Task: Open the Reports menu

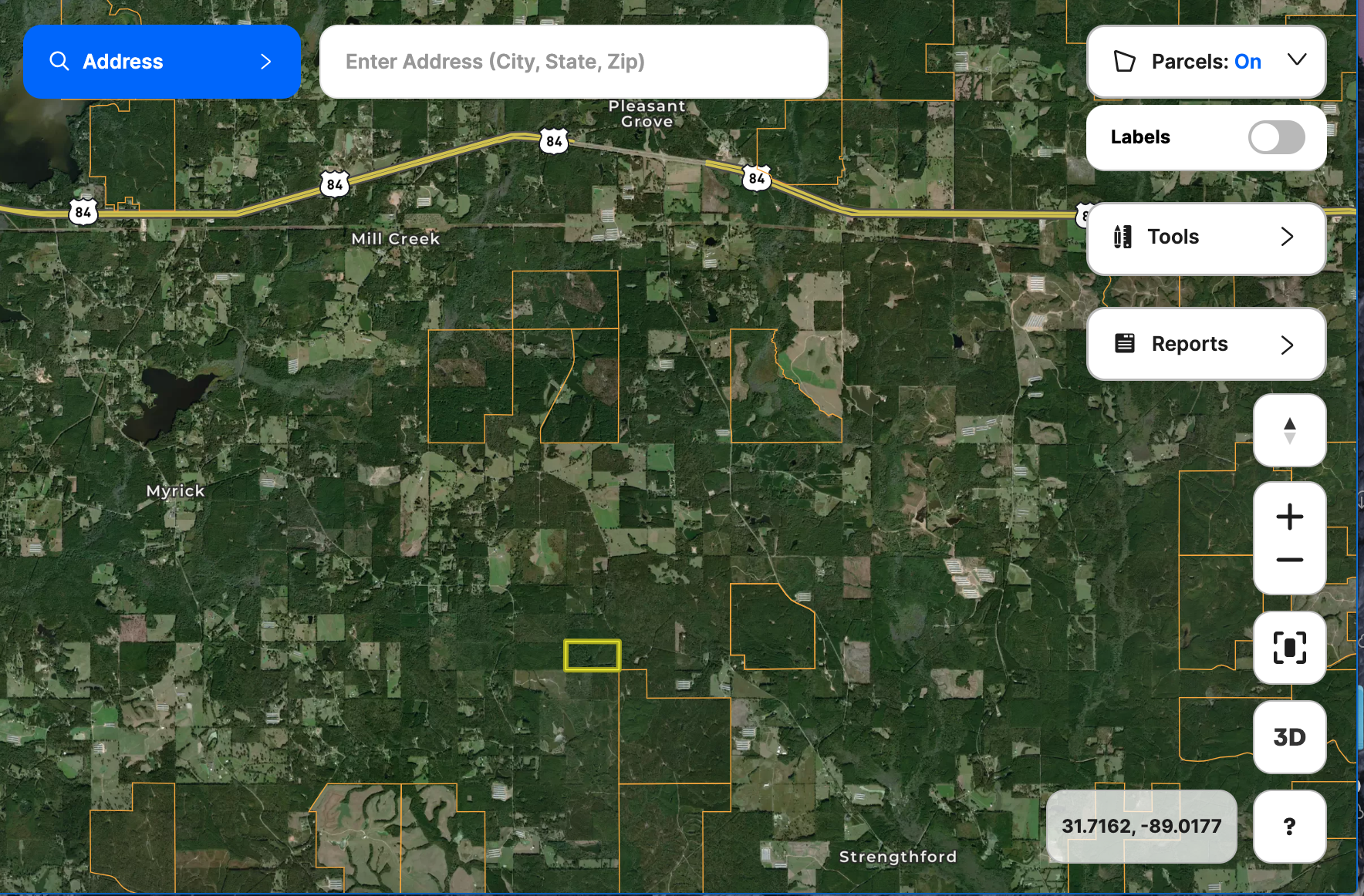Action: 1206,344
